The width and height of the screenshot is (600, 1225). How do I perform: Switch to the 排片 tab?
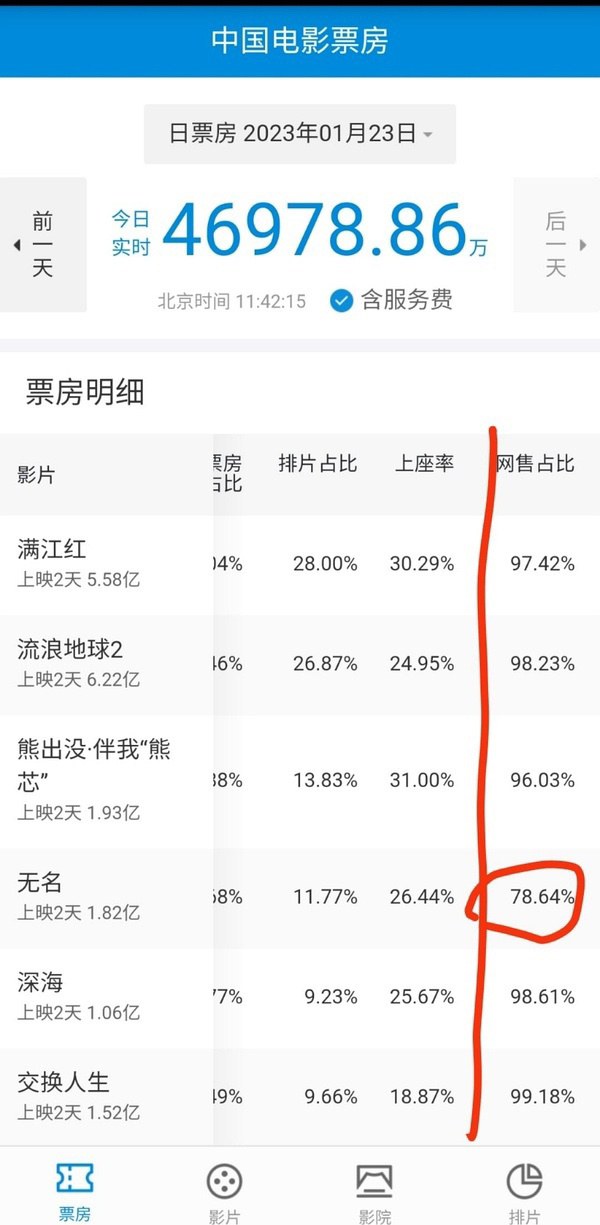(x=525, y=1190)
